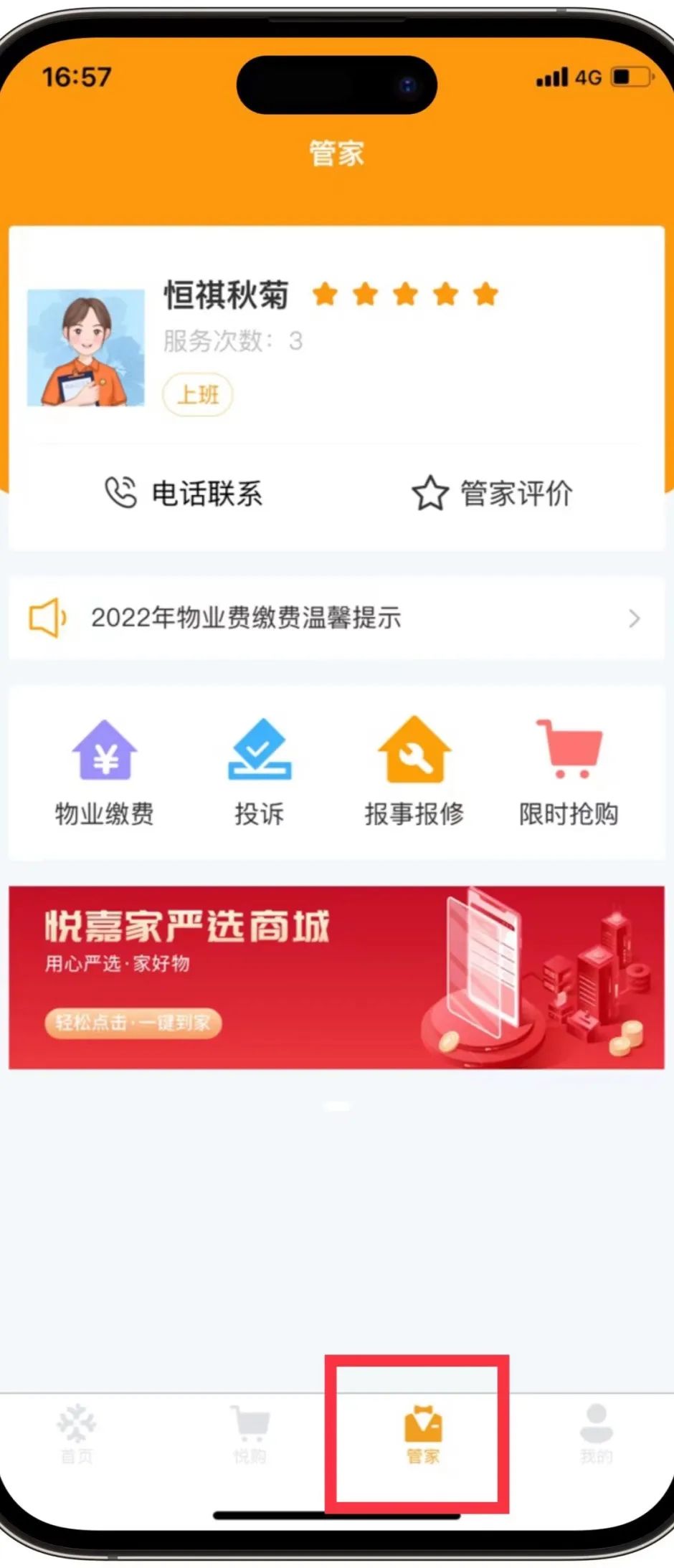This screenshot has width=674, height=1568.
Task: Open 限时抢购 flash sale
Action: 569,772
